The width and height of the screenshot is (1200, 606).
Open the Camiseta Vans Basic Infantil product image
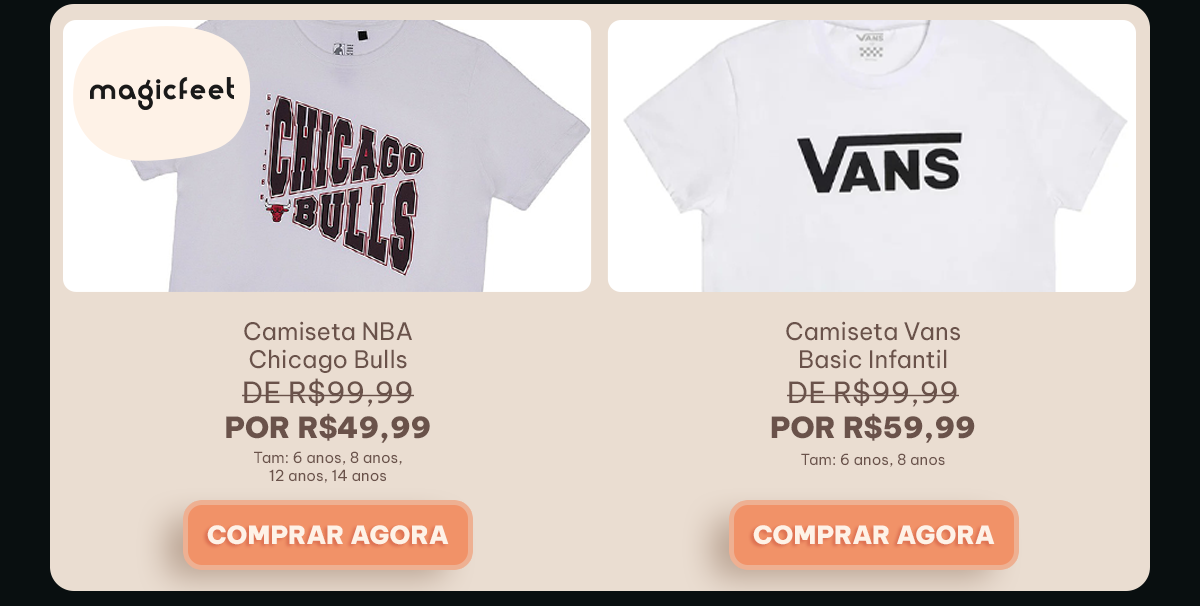tap(871, 157)
